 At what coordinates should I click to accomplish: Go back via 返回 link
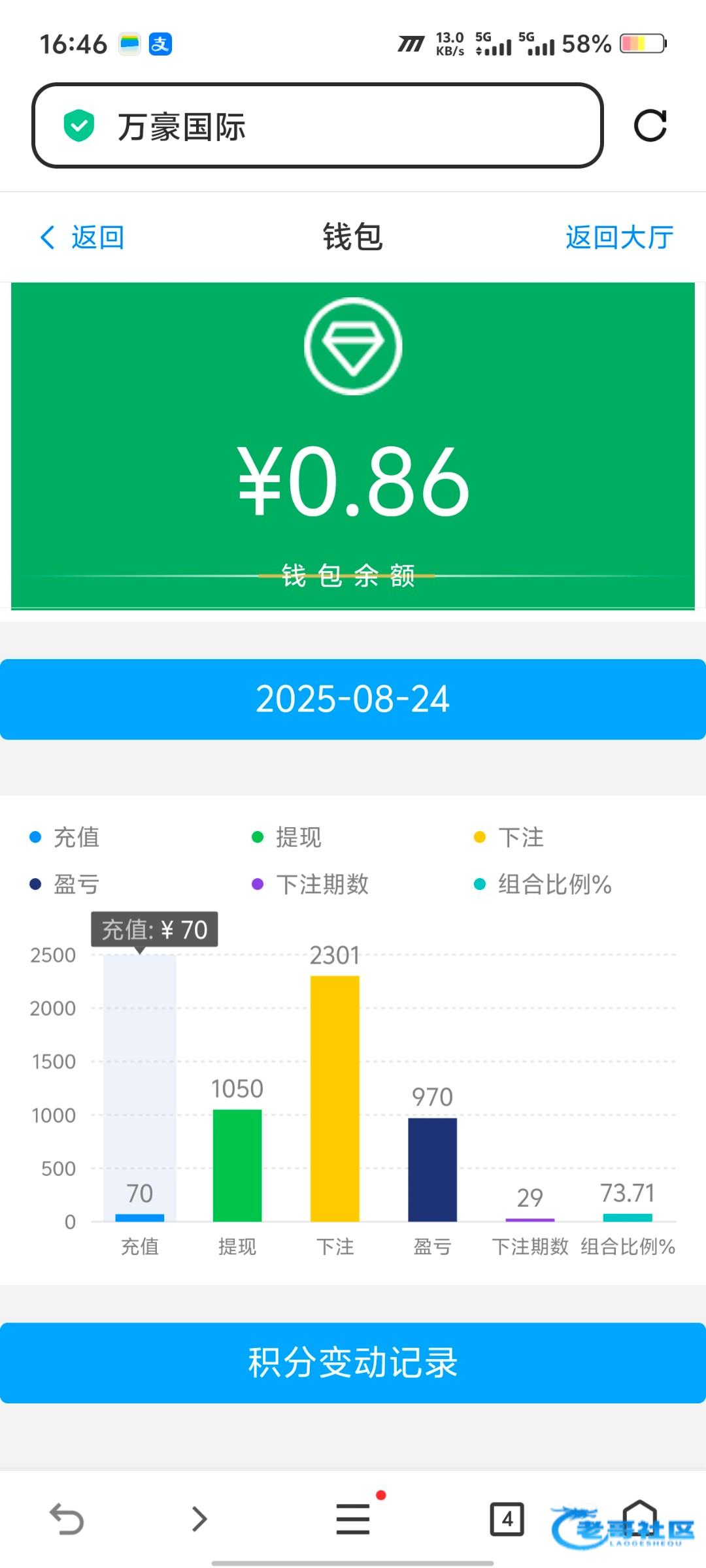[82, 237]
